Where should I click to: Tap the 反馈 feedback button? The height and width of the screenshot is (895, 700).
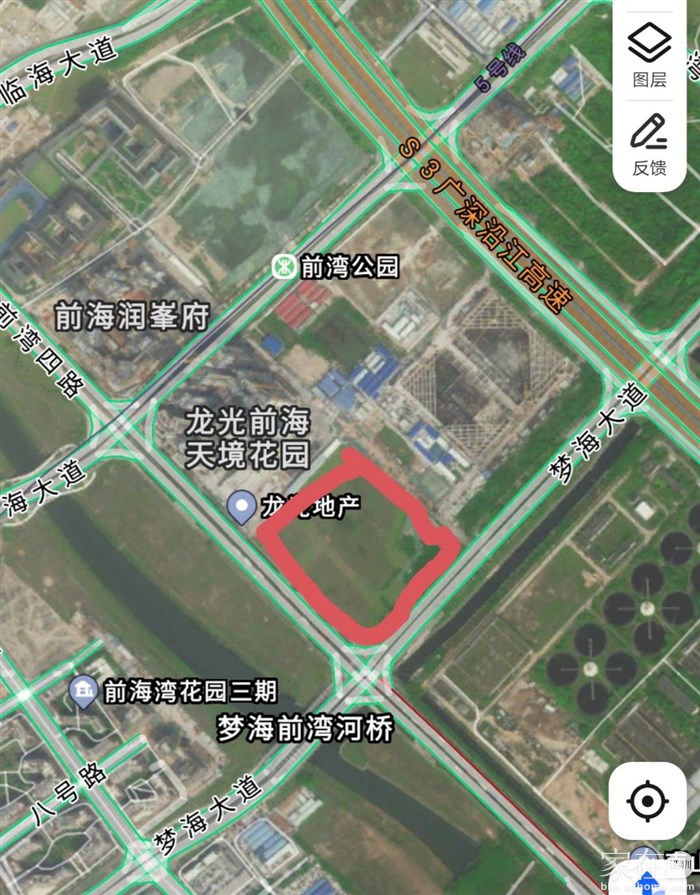coord(649,144)
